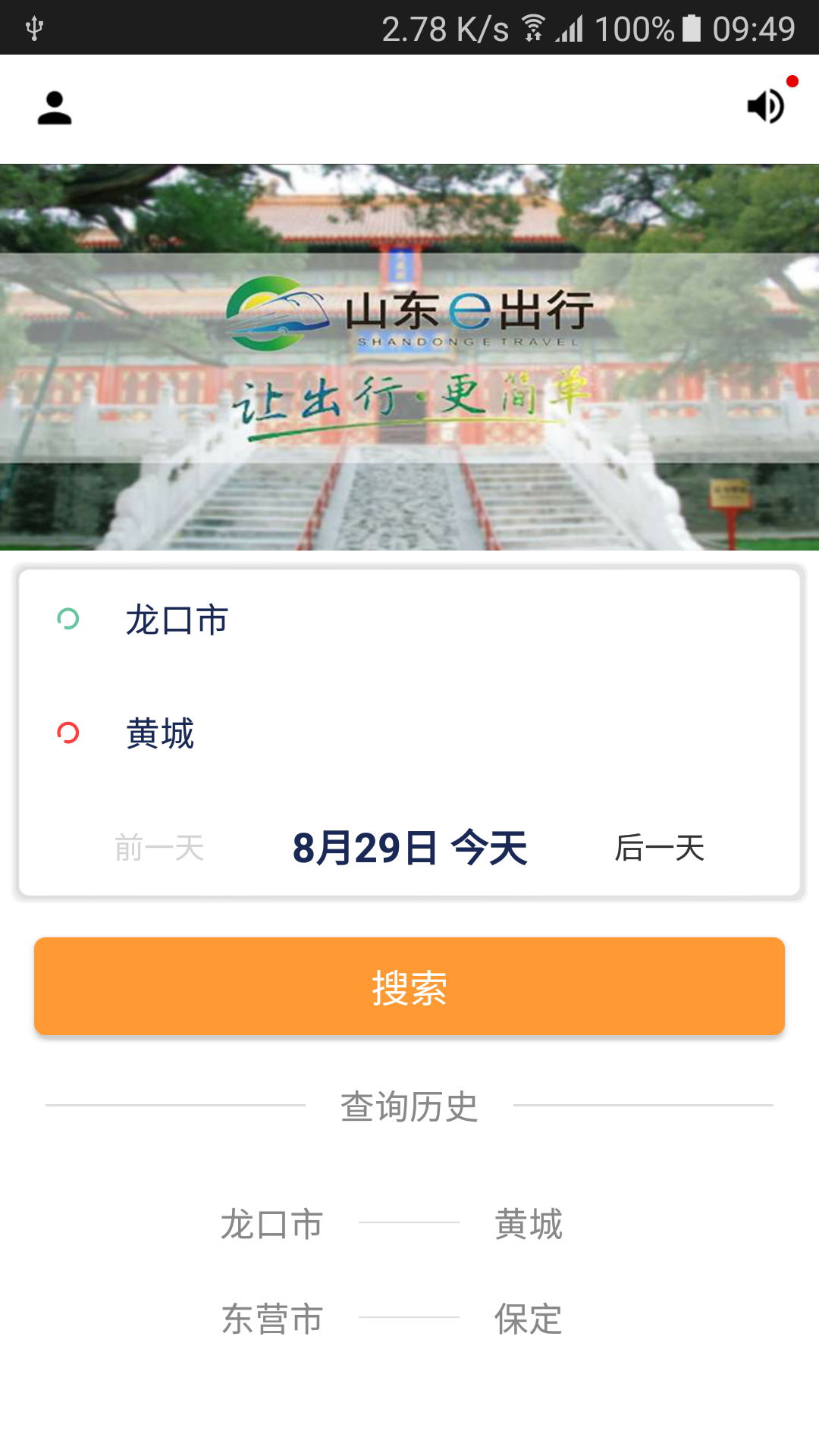Tap the orange 搜索 search button
The image size is (819, 1456).
click(409, 987)
